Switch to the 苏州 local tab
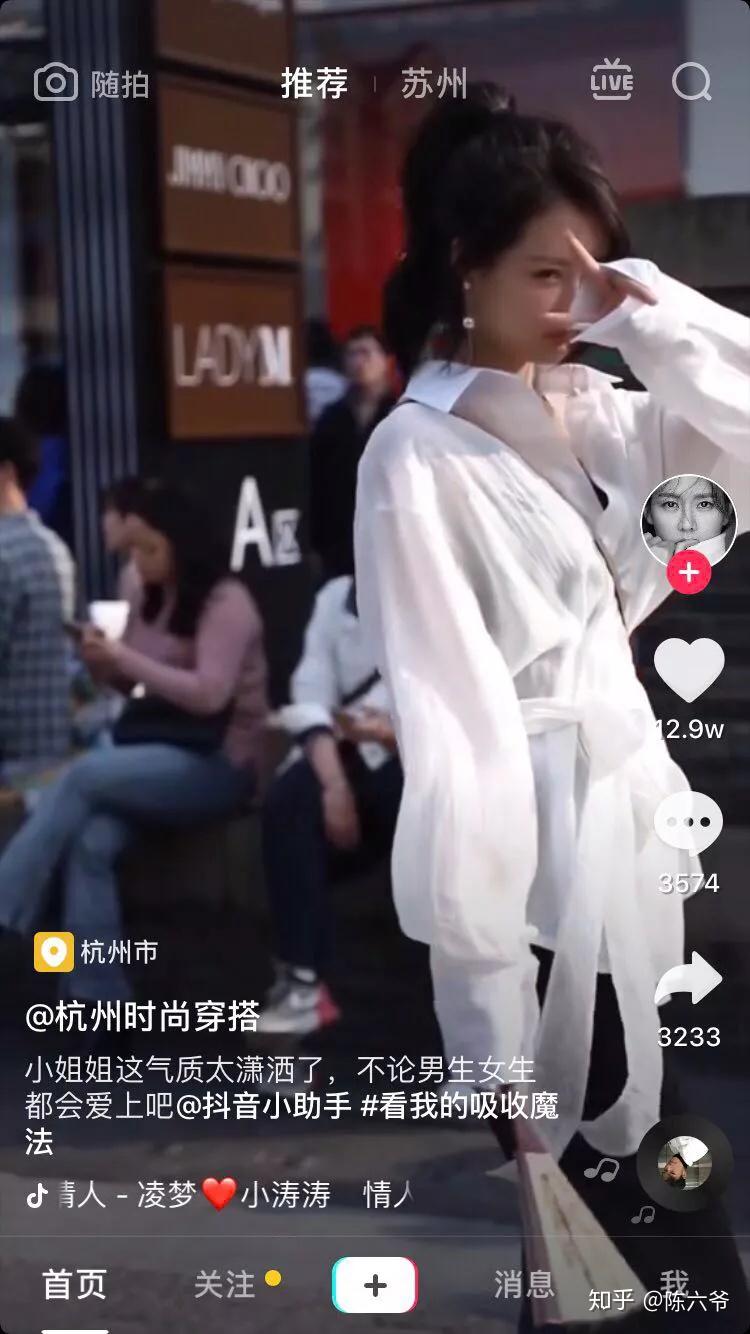This screenshot has height=1334, width=750. [434, 84]
